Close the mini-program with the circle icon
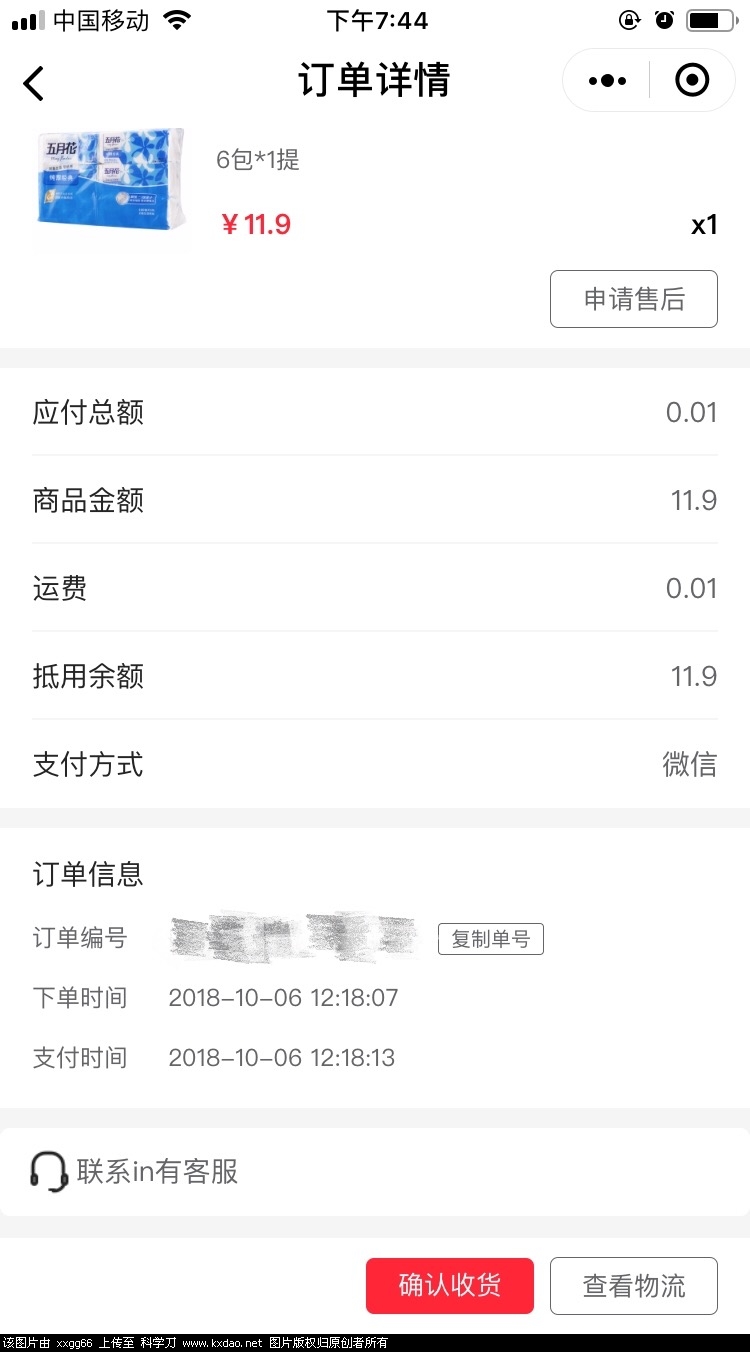Screen dimensions: 750x1352 [692, 81]
